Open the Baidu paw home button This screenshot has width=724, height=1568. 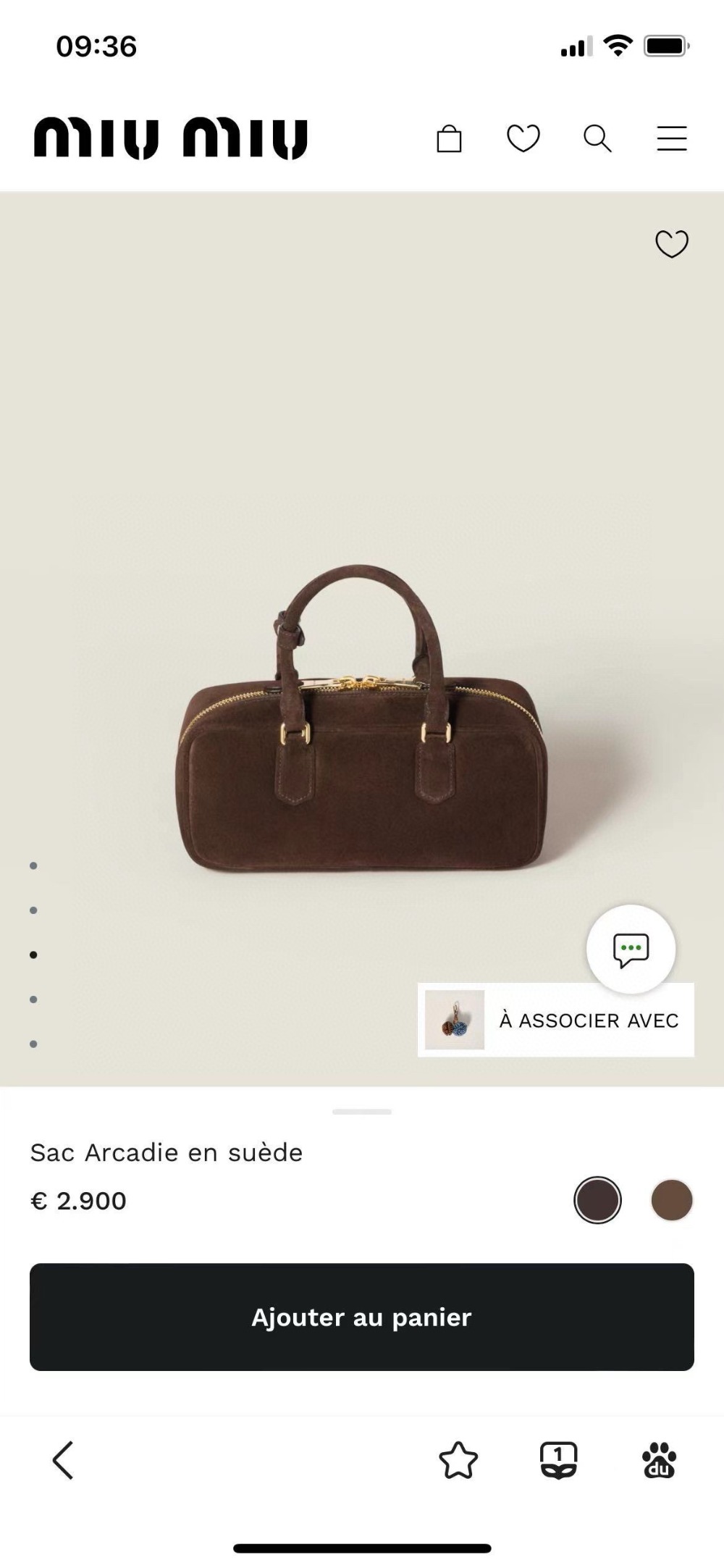(659, 1460)
